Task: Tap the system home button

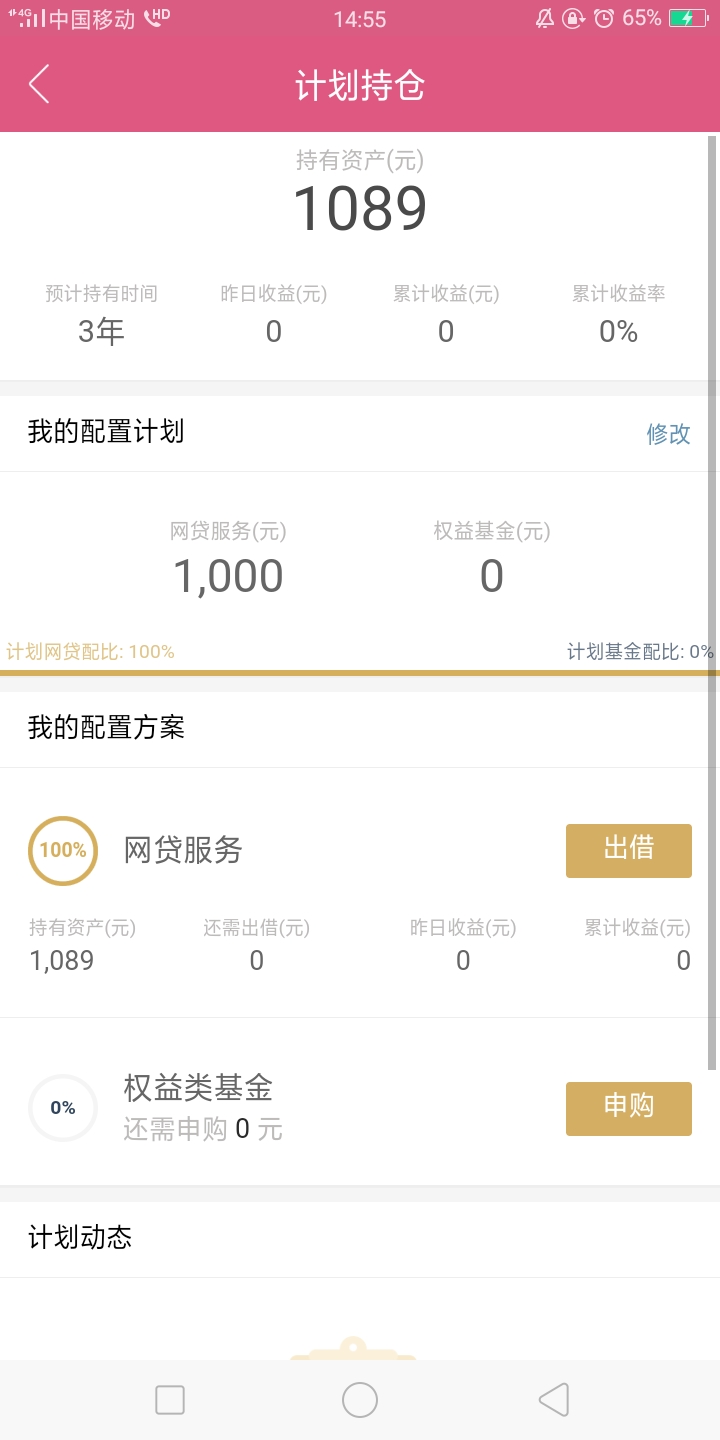Action: [360, 1400]
